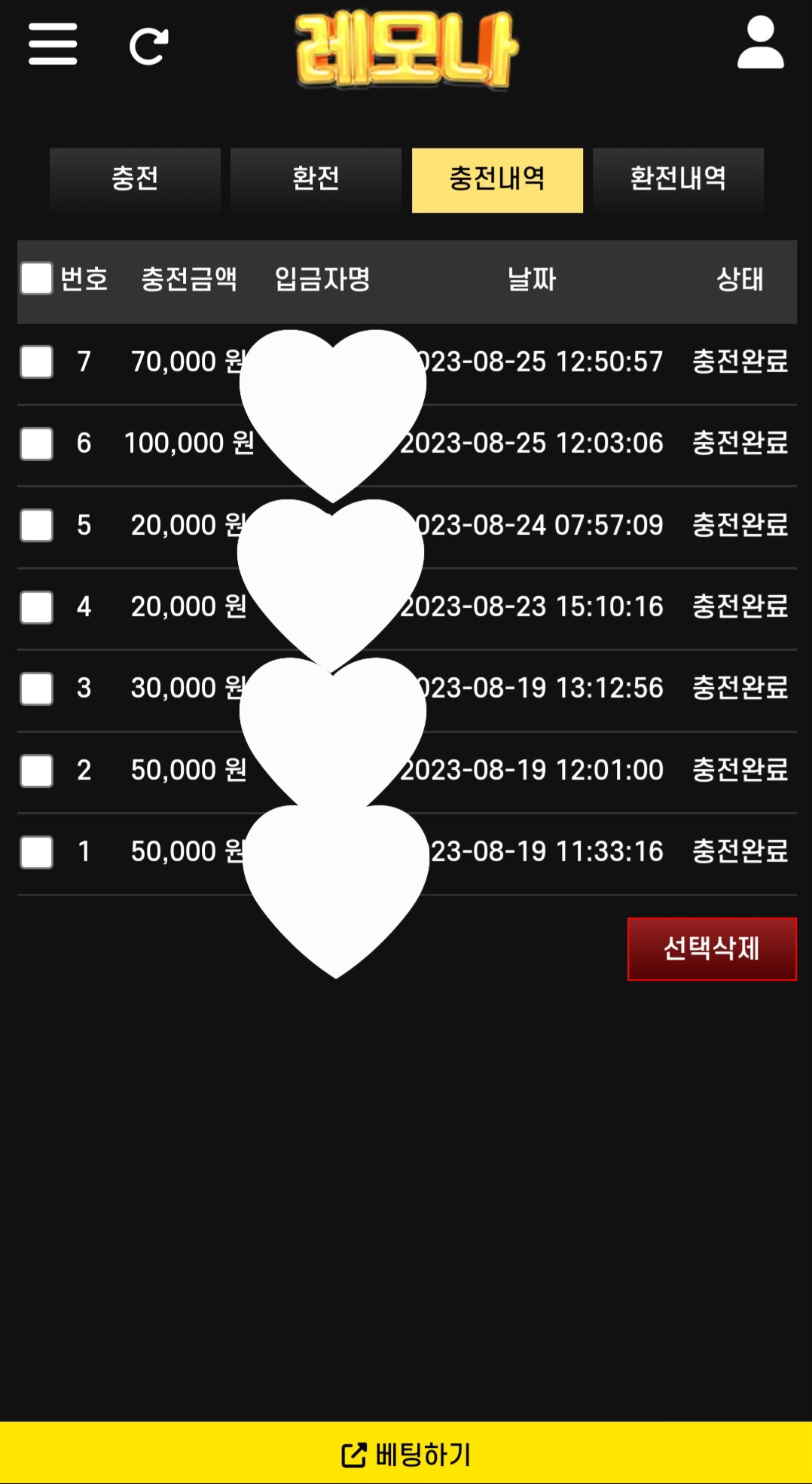
Task: Open the hamburger menu
Action: pyautogui.click(x=53, y=44)
